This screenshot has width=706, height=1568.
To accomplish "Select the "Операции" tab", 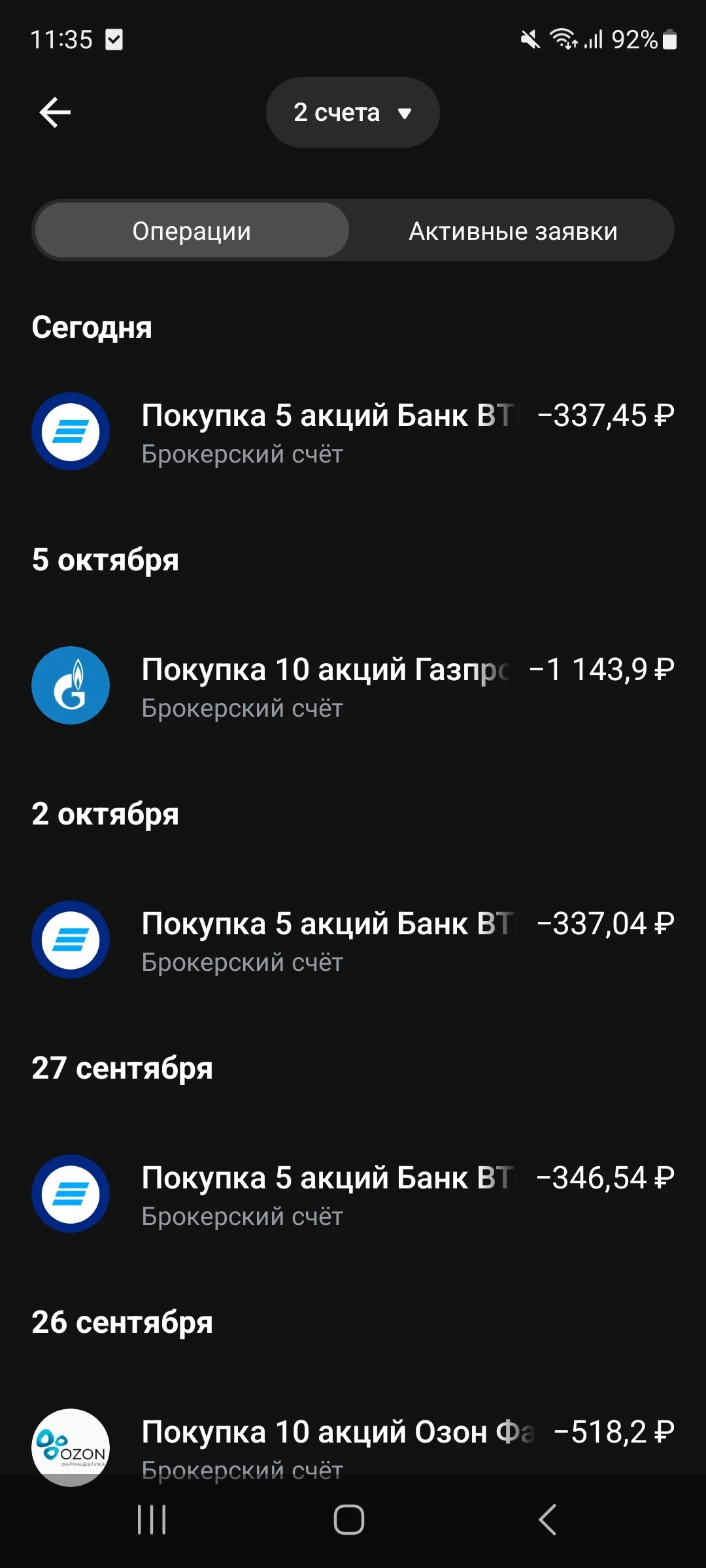I will [x=192, y=231].
